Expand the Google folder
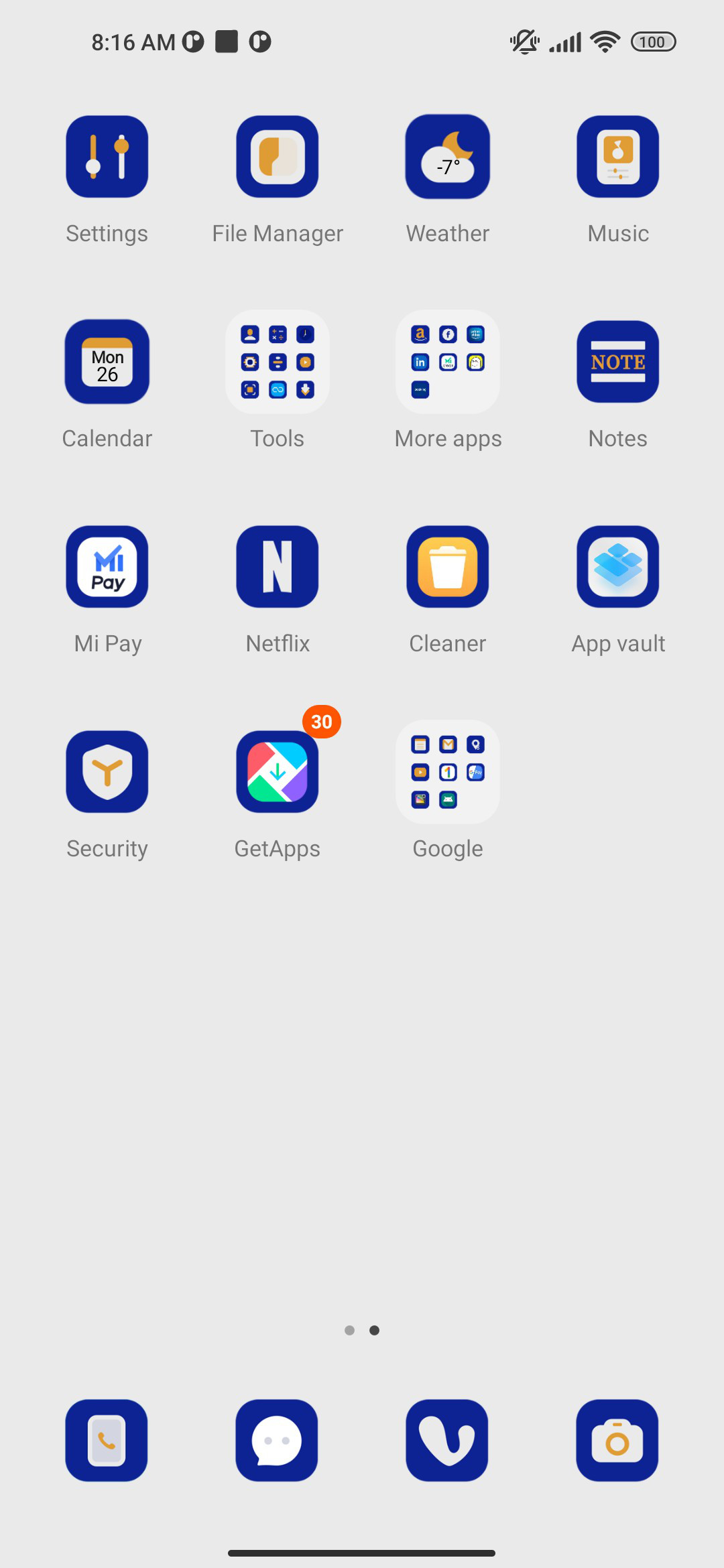 (x=448, y=772)
